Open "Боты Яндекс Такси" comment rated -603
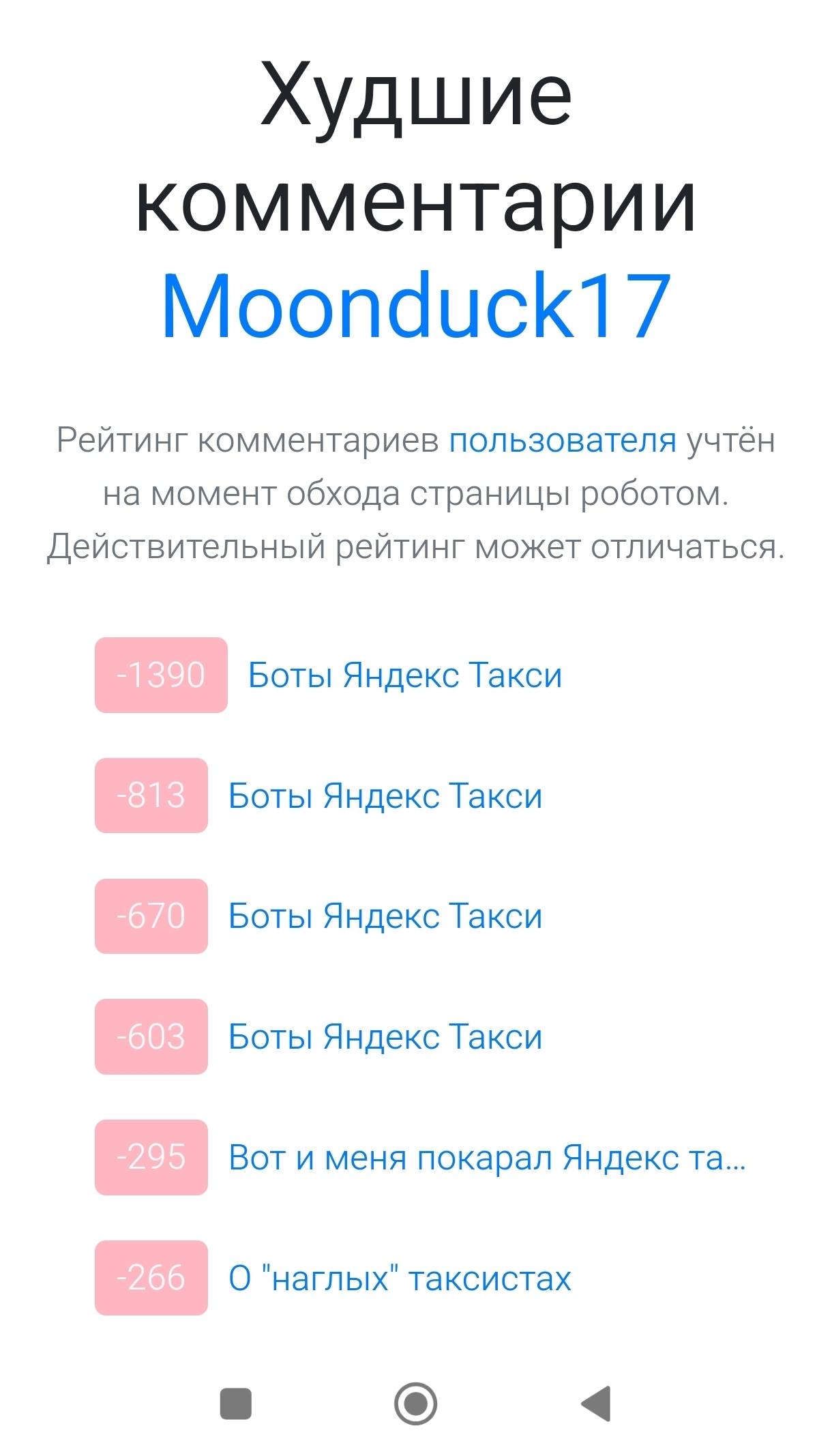 [385, 1037]
